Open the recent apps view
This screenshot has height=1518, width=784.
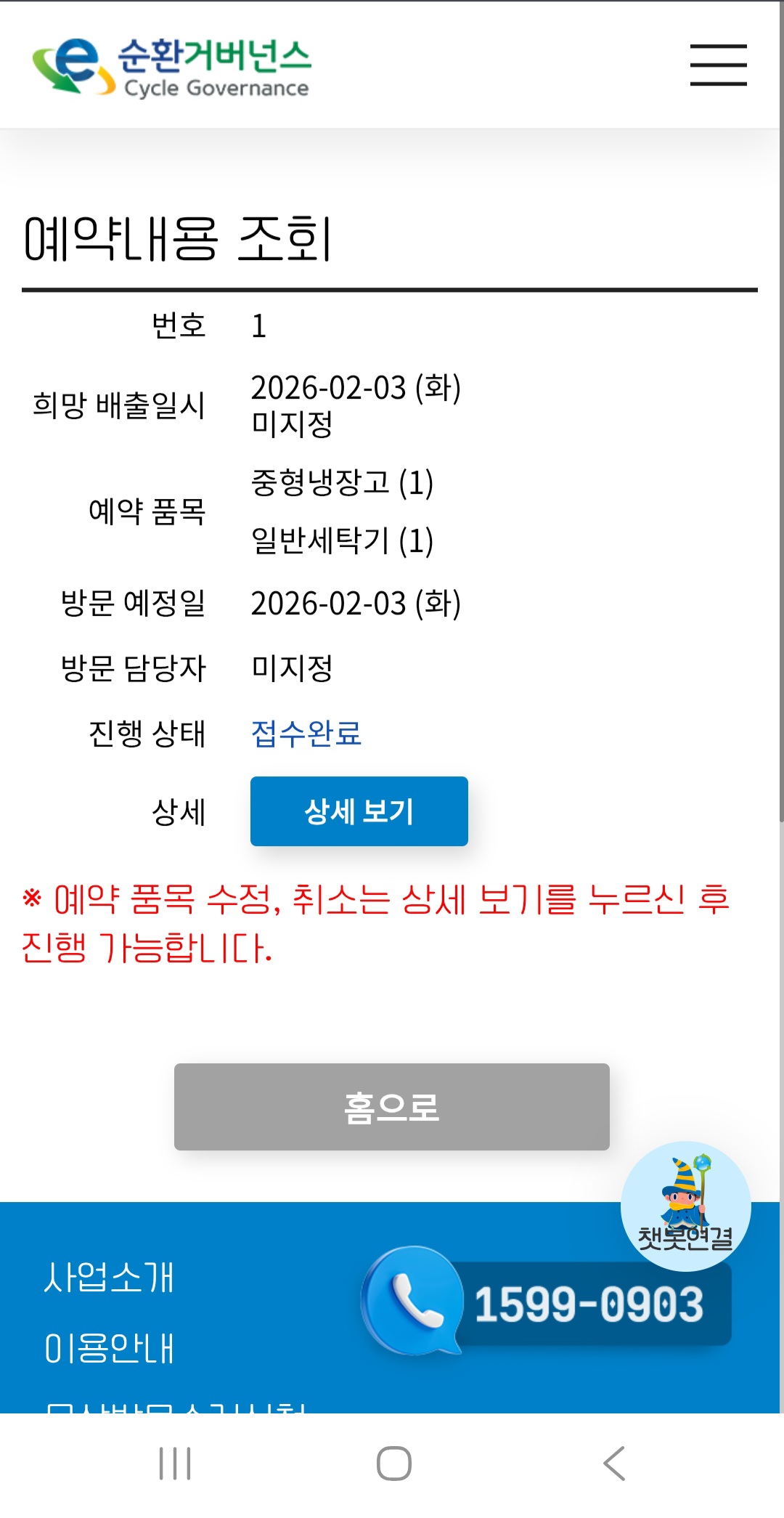click(x=175, y=1463)
